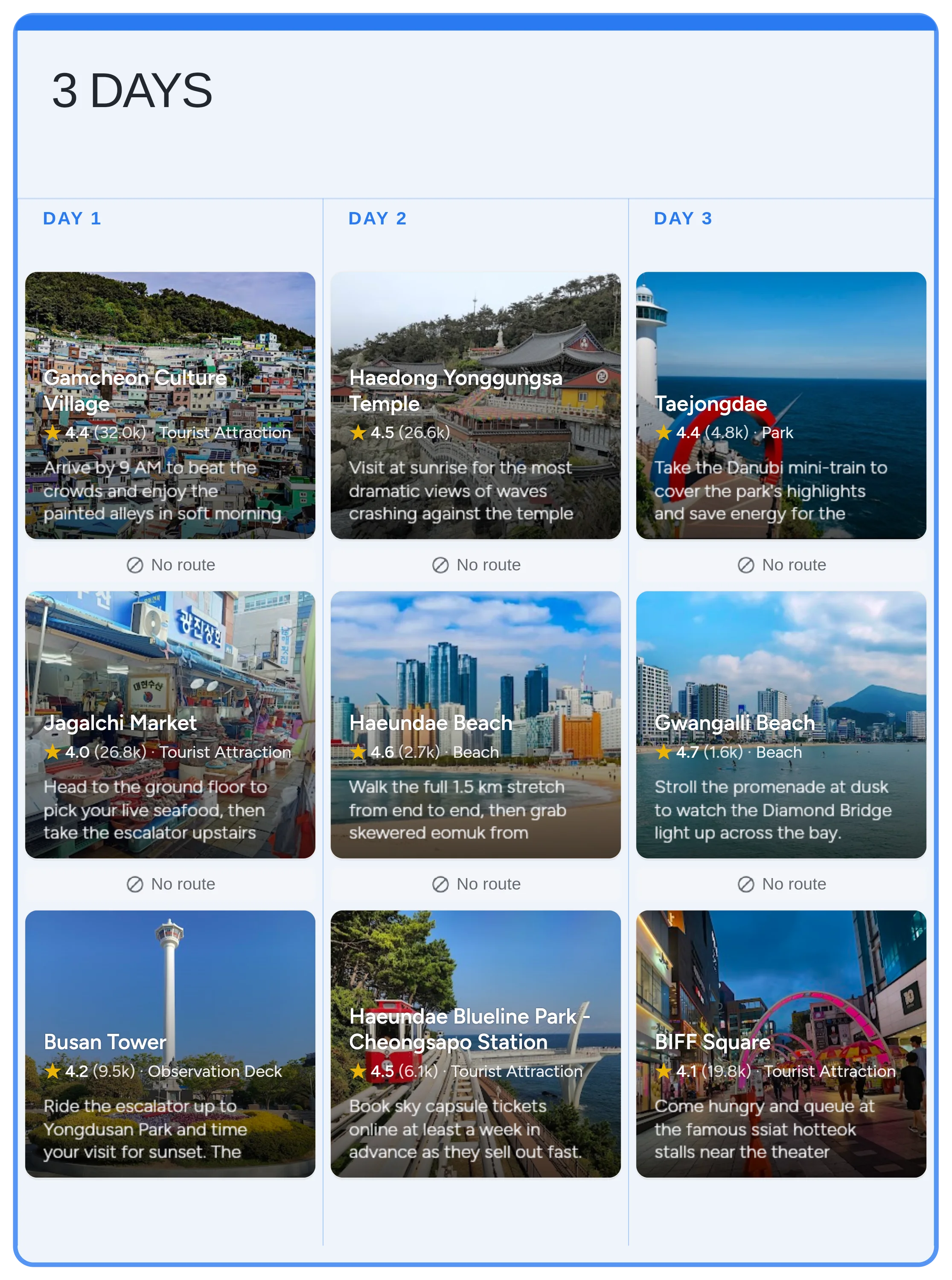Screen dimensions: 952x1280
Task: Open the Jagalchi Market card
Action: tap(170, 724)
